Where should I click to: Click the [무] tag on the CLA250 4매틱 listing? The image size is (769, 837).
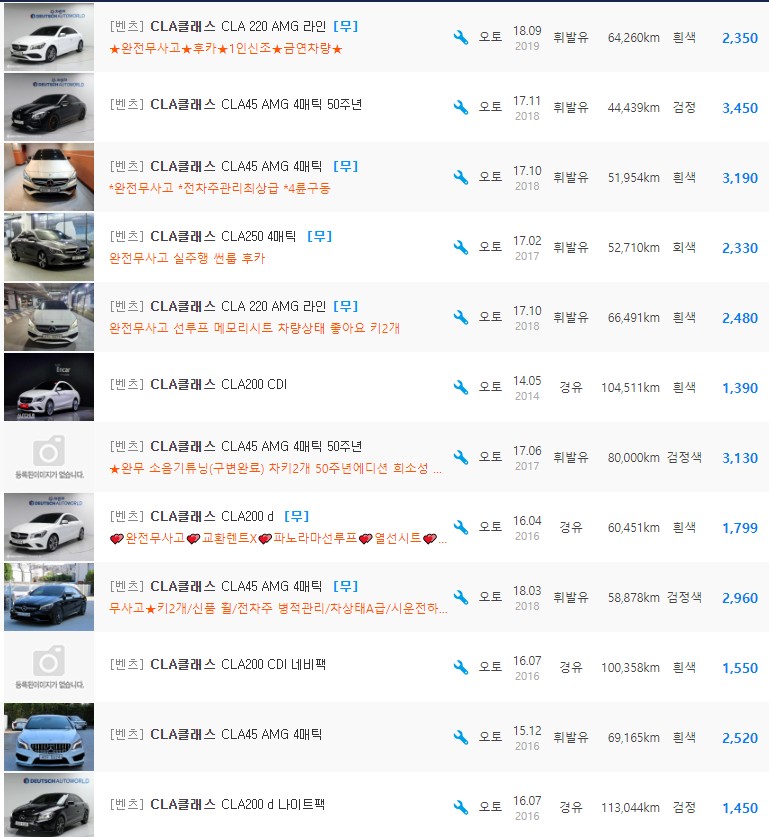[322, 236]
